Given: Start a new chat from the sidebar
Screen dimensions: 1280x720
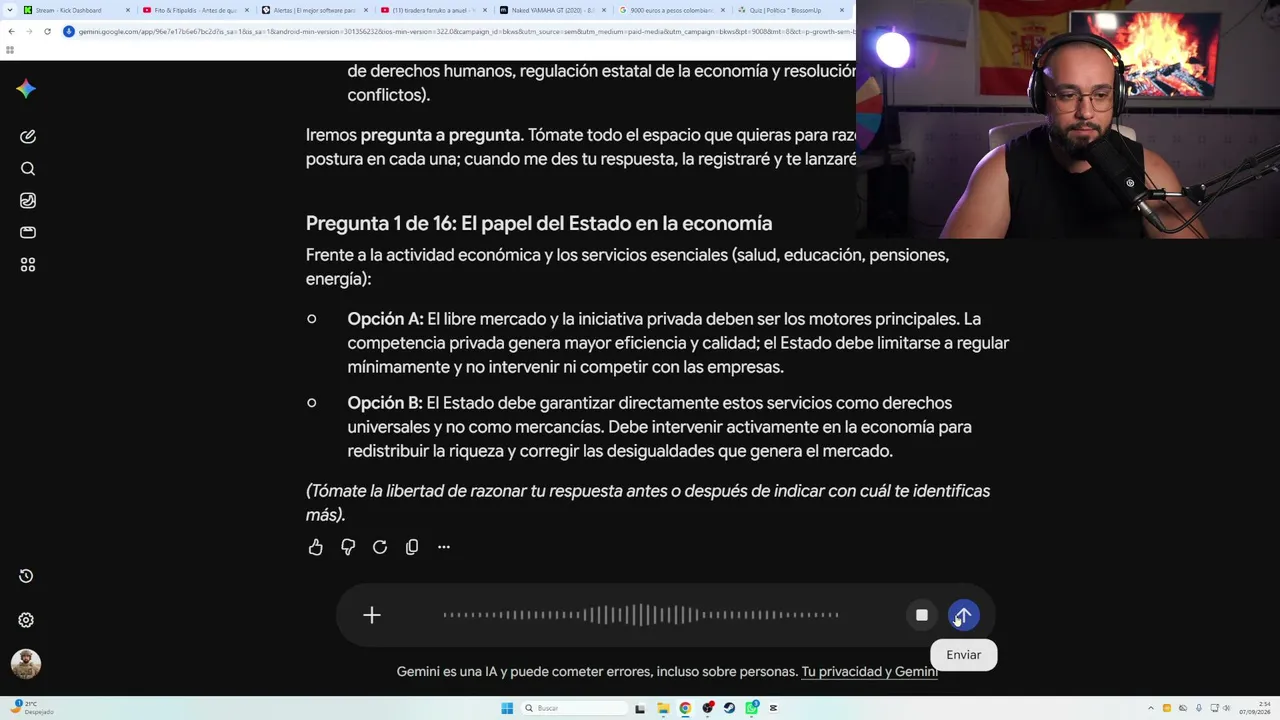Looking at the screenshot, I should (28, 136).
